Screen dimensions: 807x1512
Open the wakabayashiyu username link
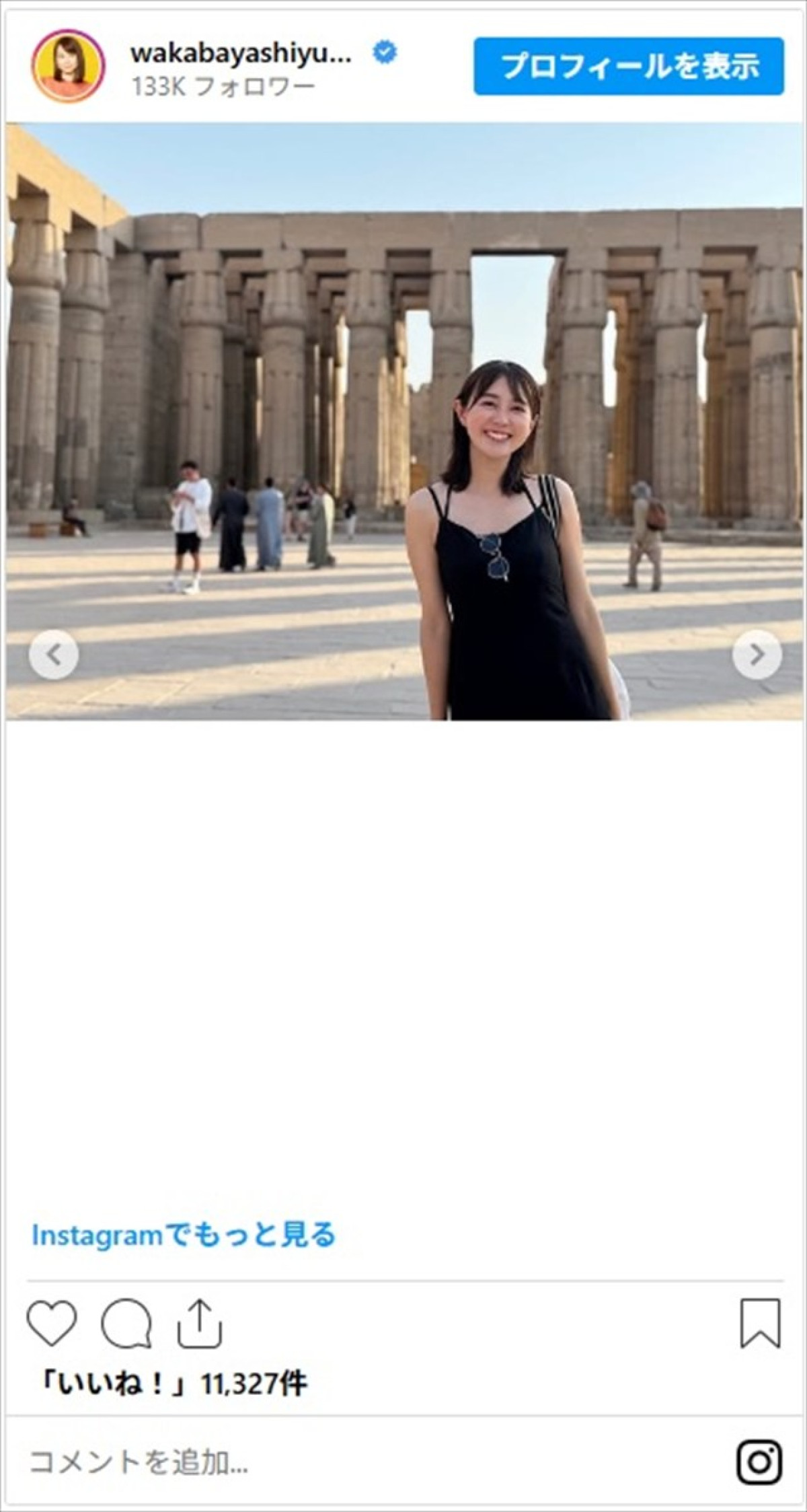(240, 54)
